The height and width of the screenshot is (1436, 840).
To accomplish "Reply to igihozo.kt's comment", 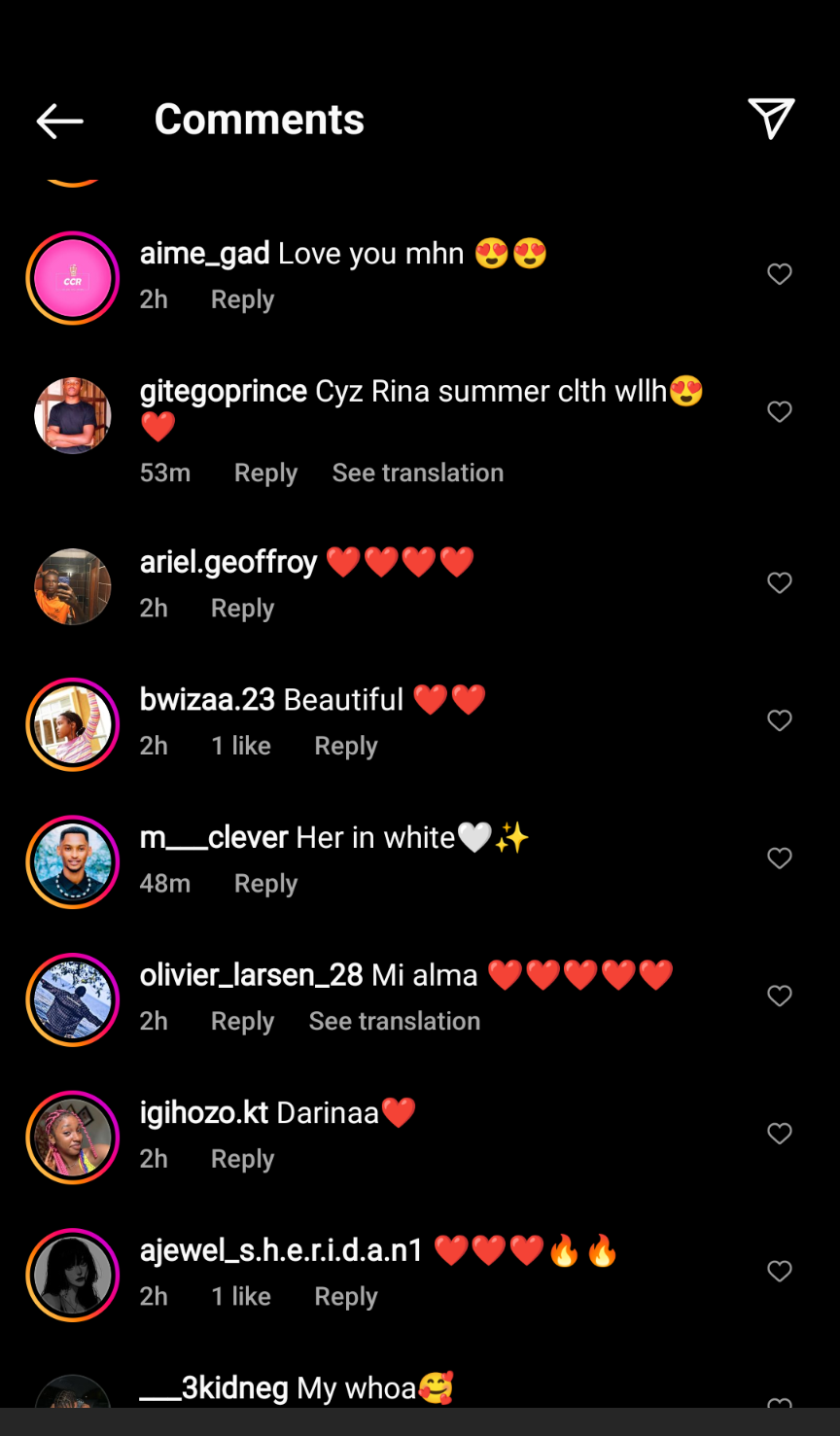I will 242,1159.
